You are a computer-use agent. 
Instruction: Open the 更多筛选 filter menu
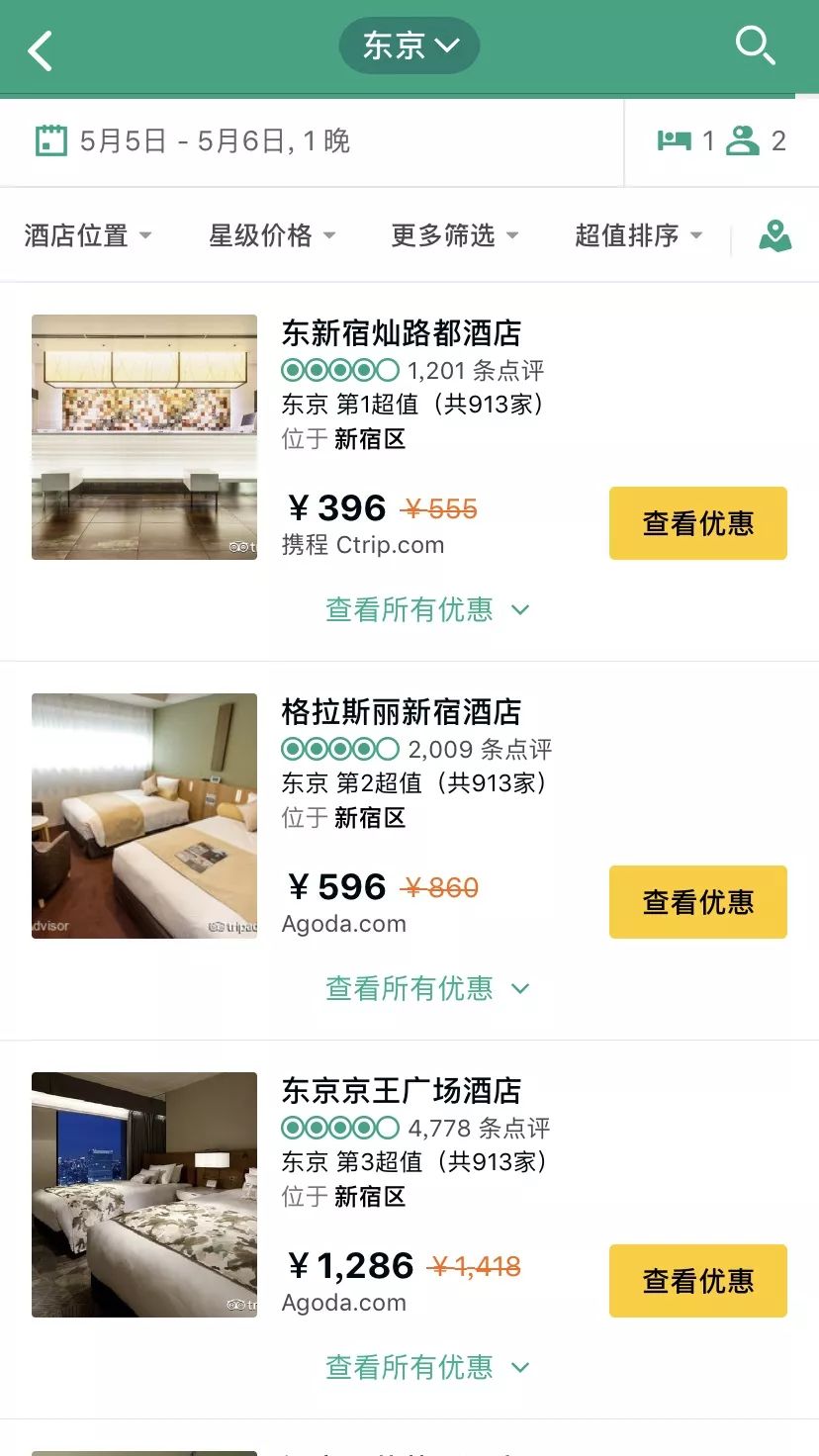point(455,235)
